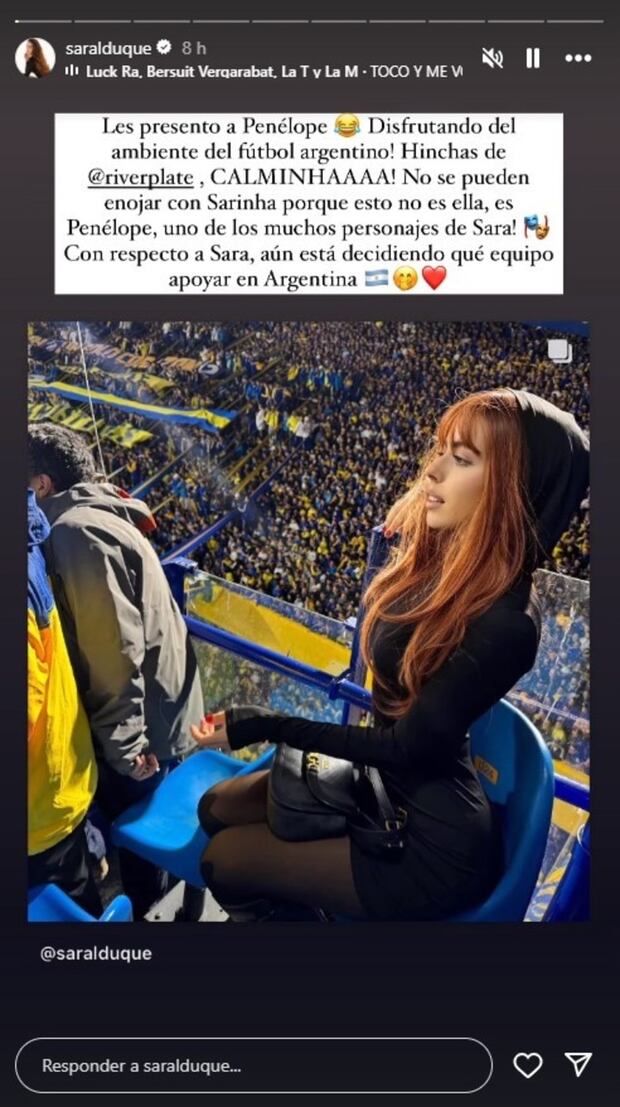Open the saralduque username link
This screenshot has height=1107, width=620.
[108, 48]
